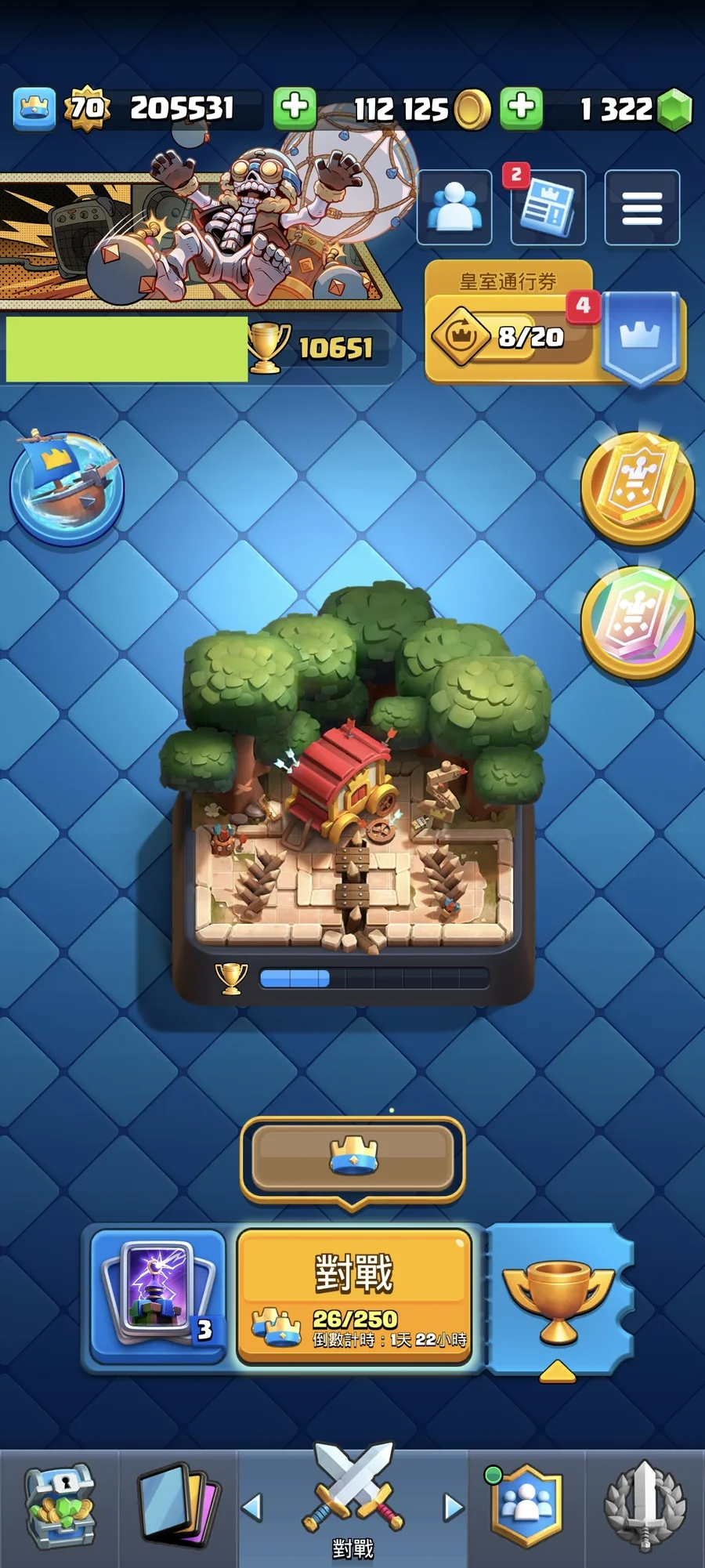Image resolution: width=705 pixels, height=1568 pixels.
Task: Open the shop chest tab
Action: 60,1506
